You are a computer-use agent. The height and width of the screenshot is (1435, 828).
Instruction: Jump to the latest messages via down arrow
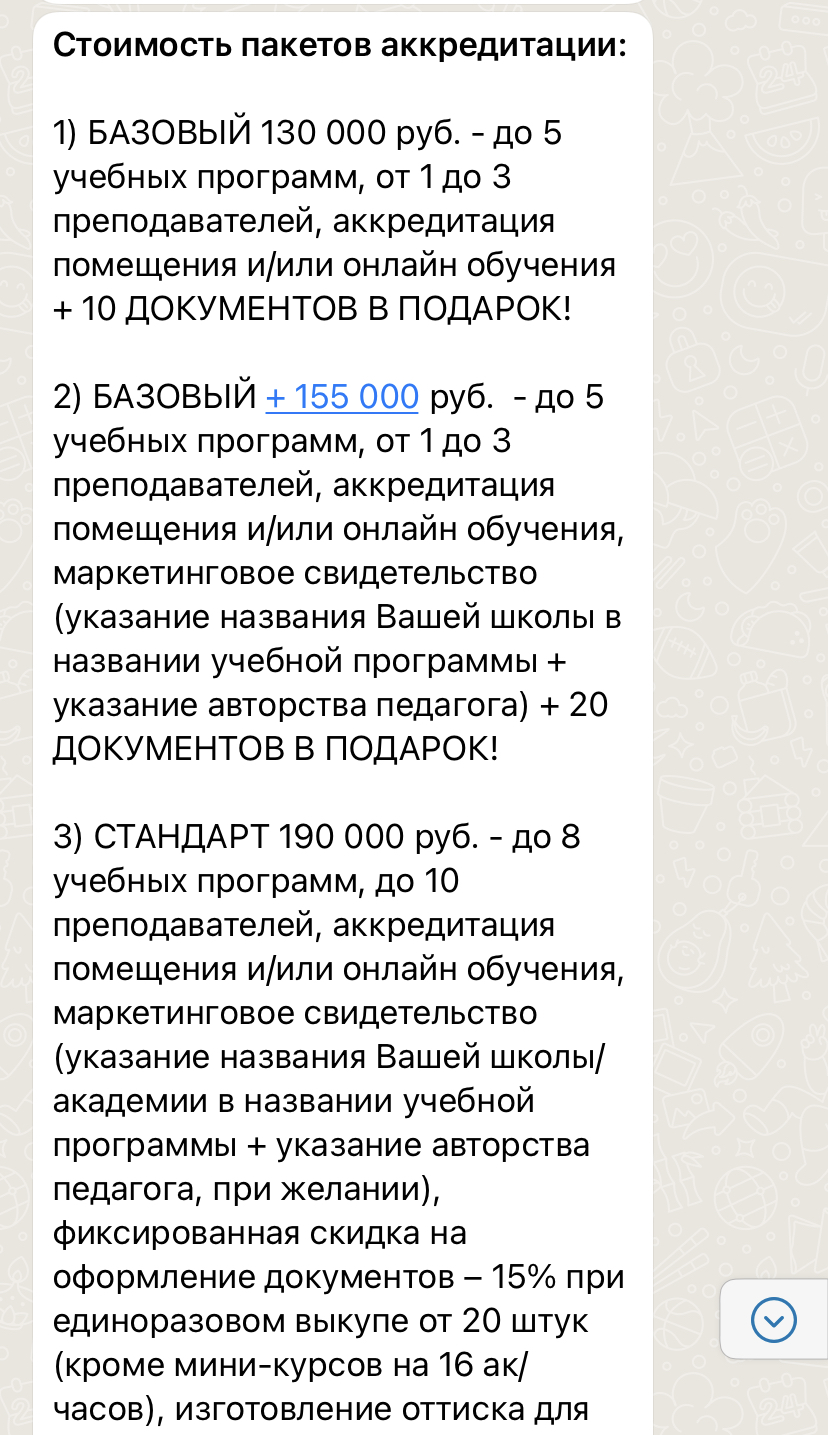pyautogui.click(x=773, y=1320)
